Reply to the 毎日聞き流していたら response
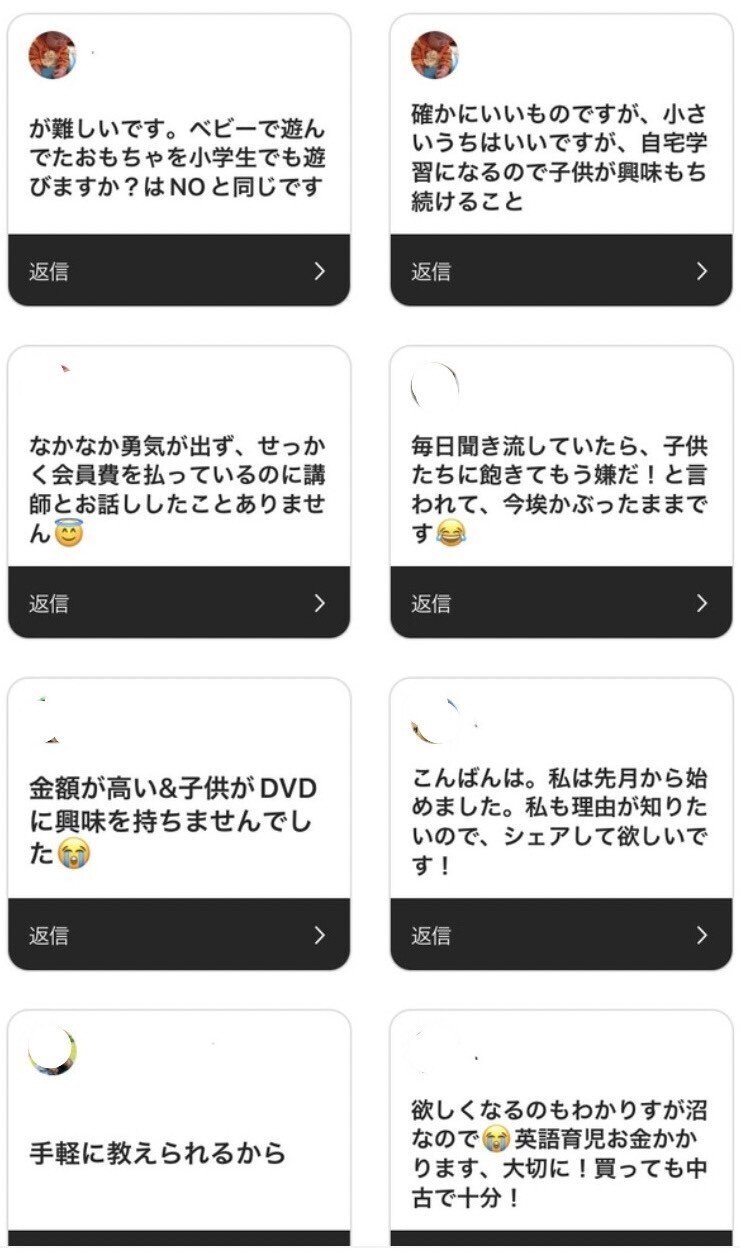Image resolution: width=740 pixels, height=1251 pixels. 561,603
